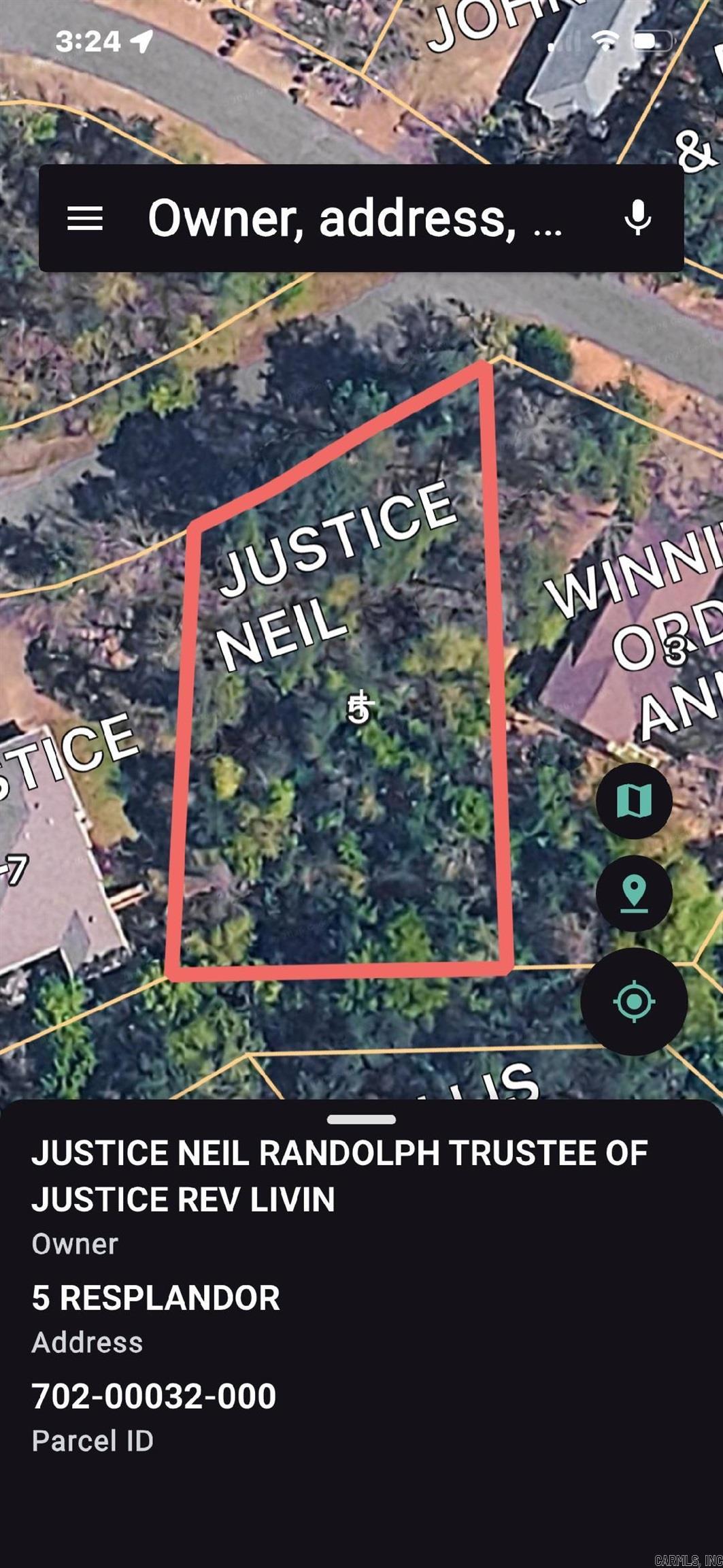This screenshot has width=723, height=1568.
Task: Tap the drop pin button
Action: [x=634, y=893]
